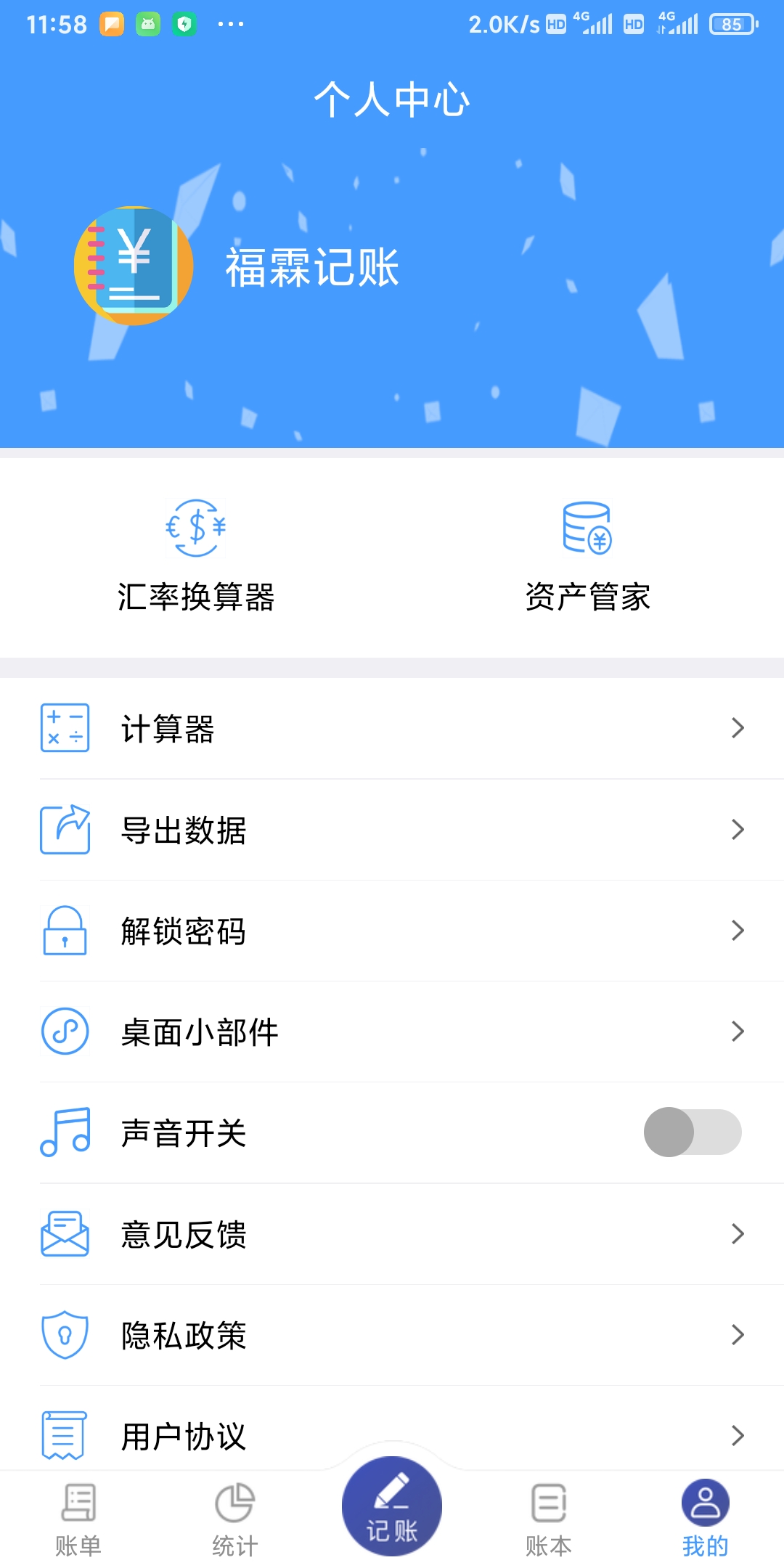Image resolution: width=784 pixels, height=1568 pixels.
Task: Select the 计算器 calculator icon
Action: coord(65,728)
